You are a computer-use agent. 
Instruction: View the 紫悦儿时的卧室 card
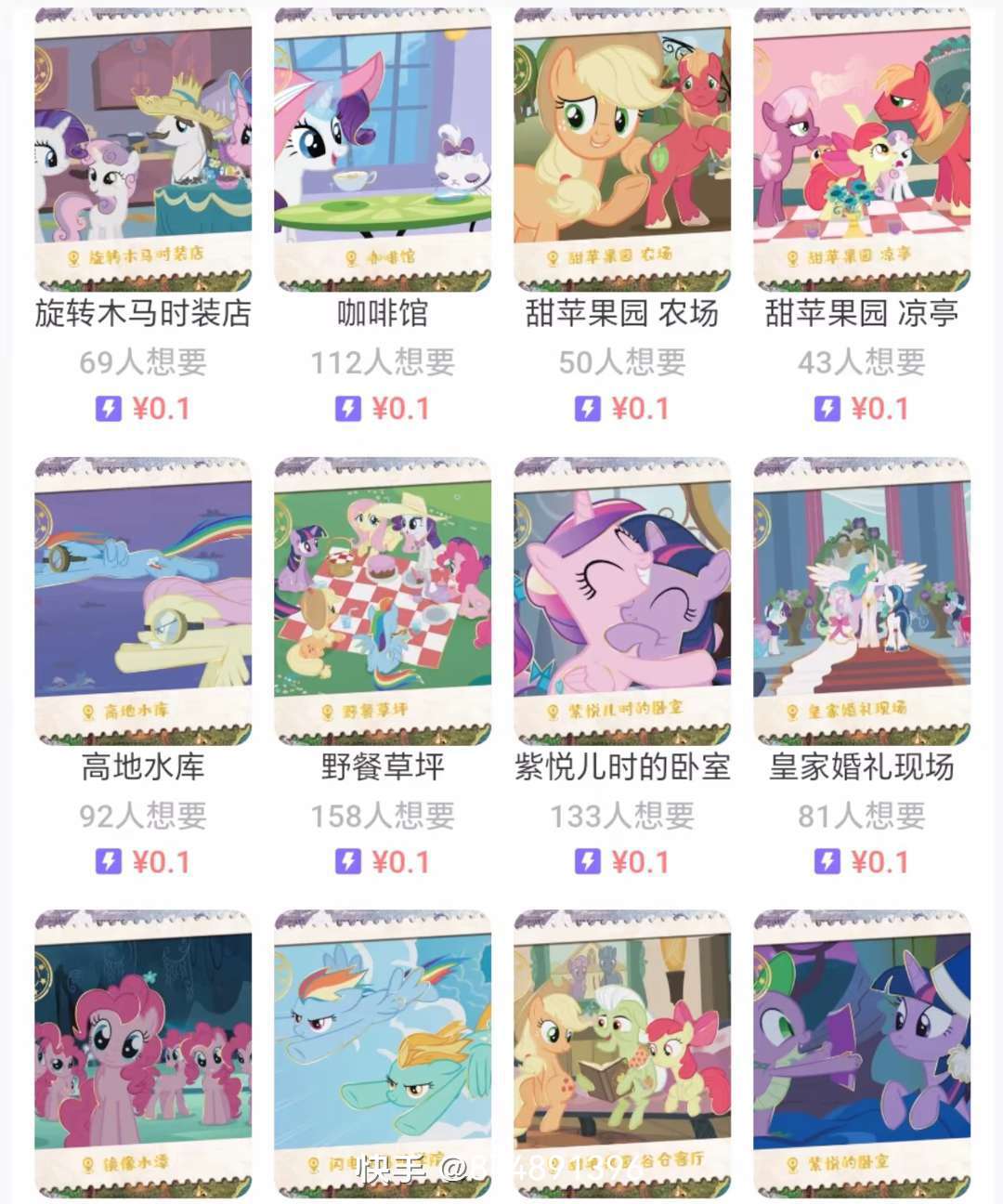click(x=622, y=599)
